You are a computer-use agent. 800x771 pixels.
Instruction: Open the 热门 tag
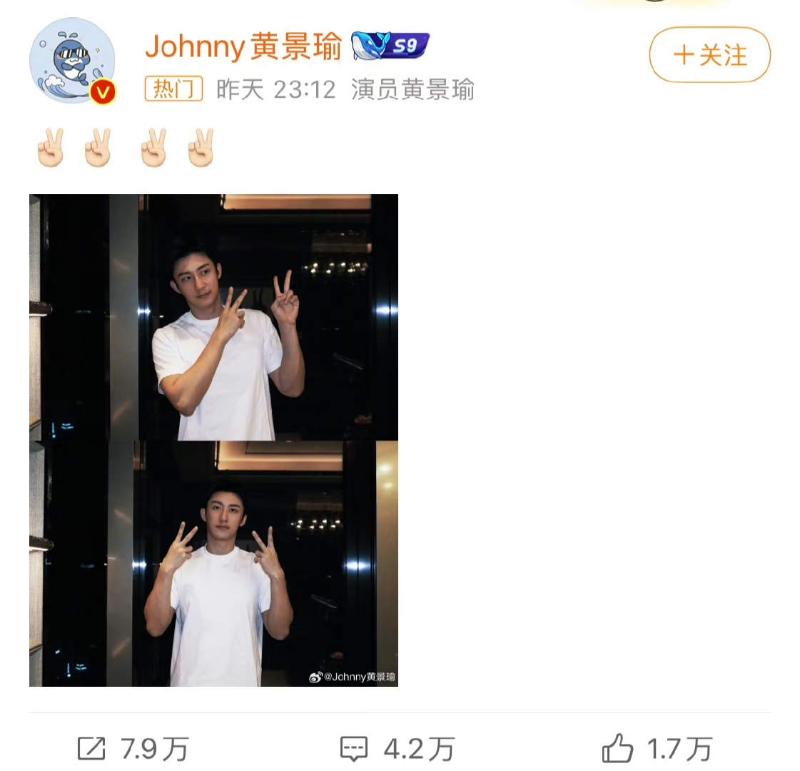pyautogui.click(x=173, y=89)
